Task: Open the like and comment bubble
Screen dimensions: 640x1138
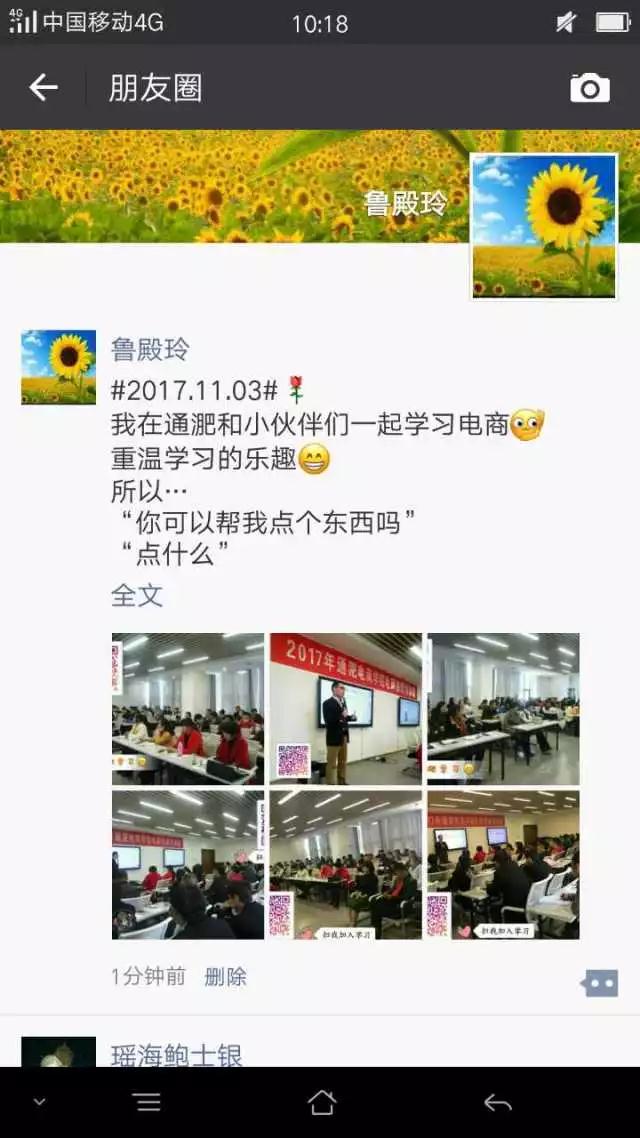Action: pyautogui.click(x=600, y=983)
